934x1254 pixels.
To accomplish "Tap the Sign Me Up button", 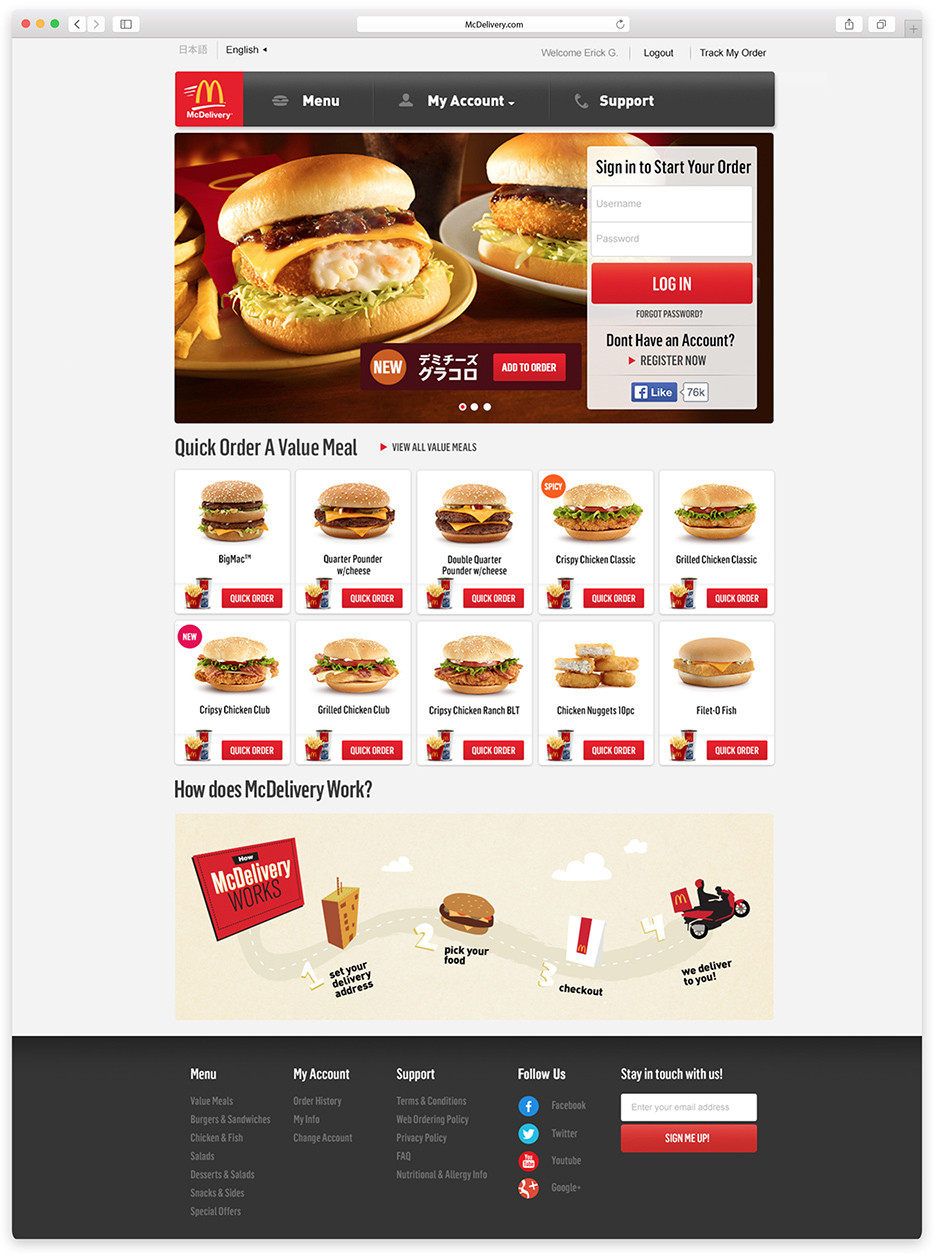I will pyautogui.click(x=688, y=1138).
